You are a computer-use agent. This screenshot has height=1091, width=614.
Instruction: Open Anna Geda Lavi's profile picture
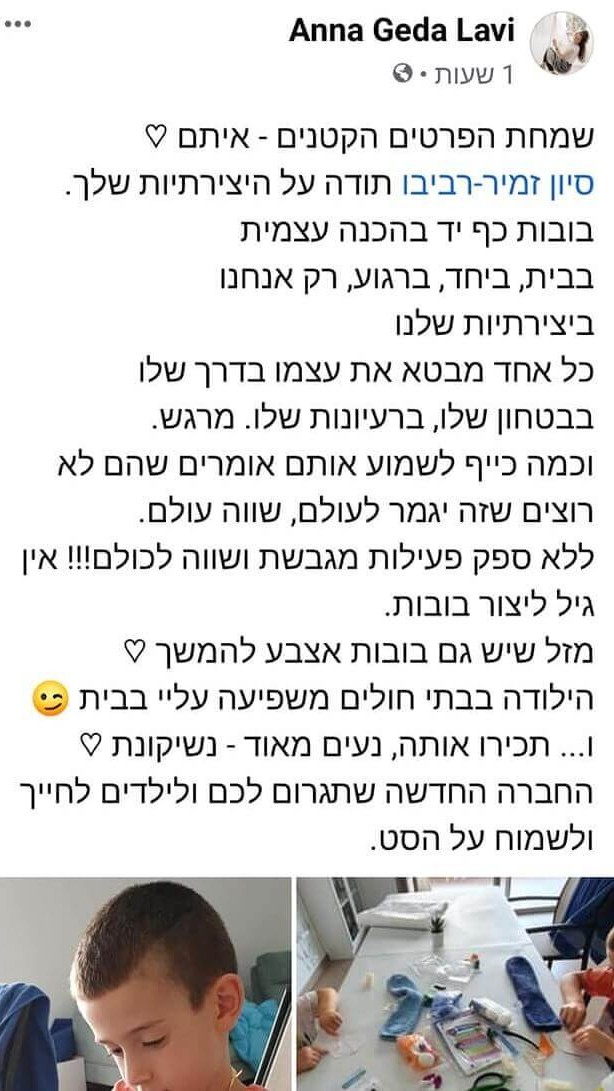[574, 43]
